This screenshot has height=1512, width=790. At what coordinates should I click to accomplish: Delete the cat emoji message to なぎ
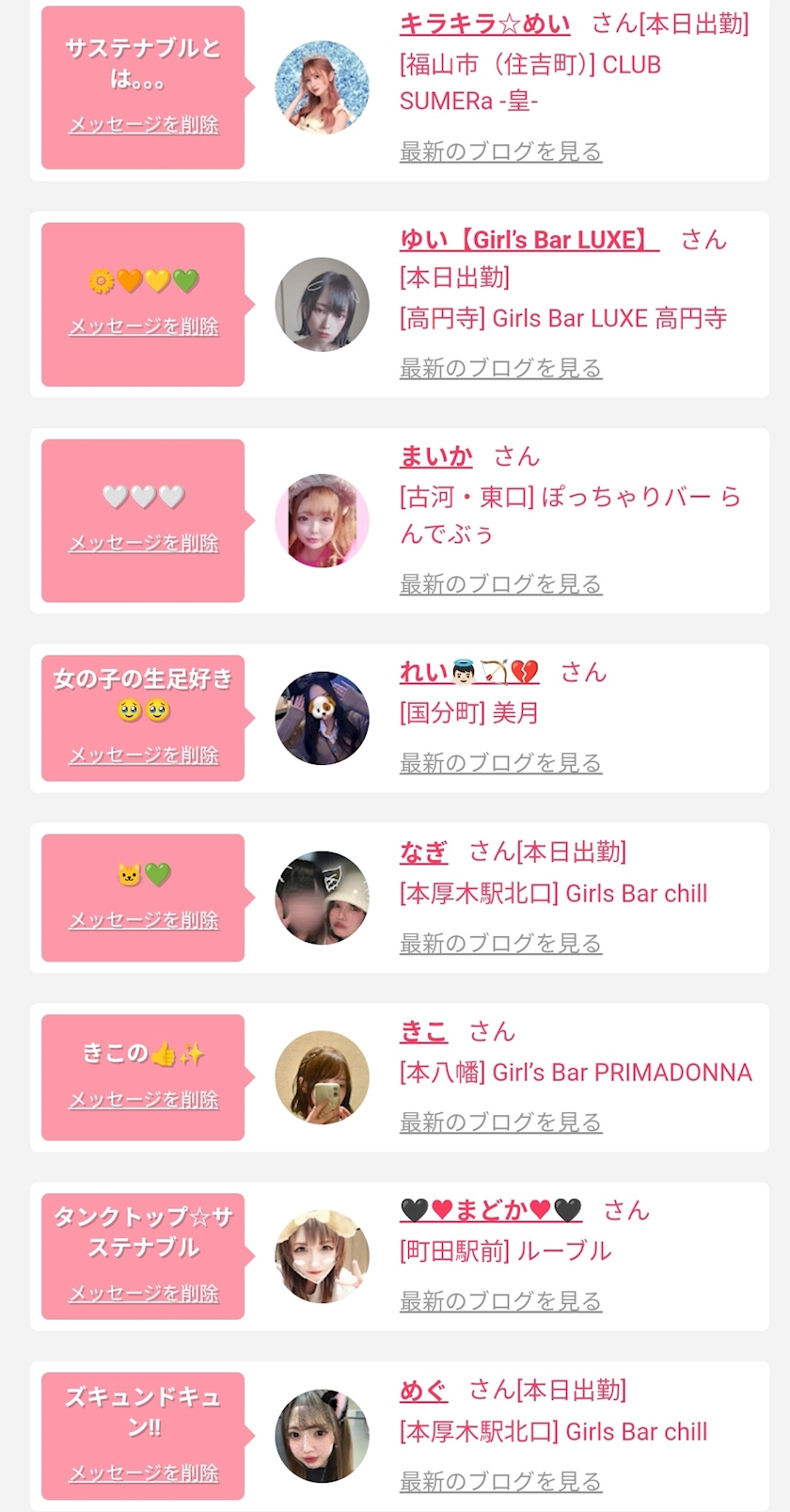click(143, 920)
